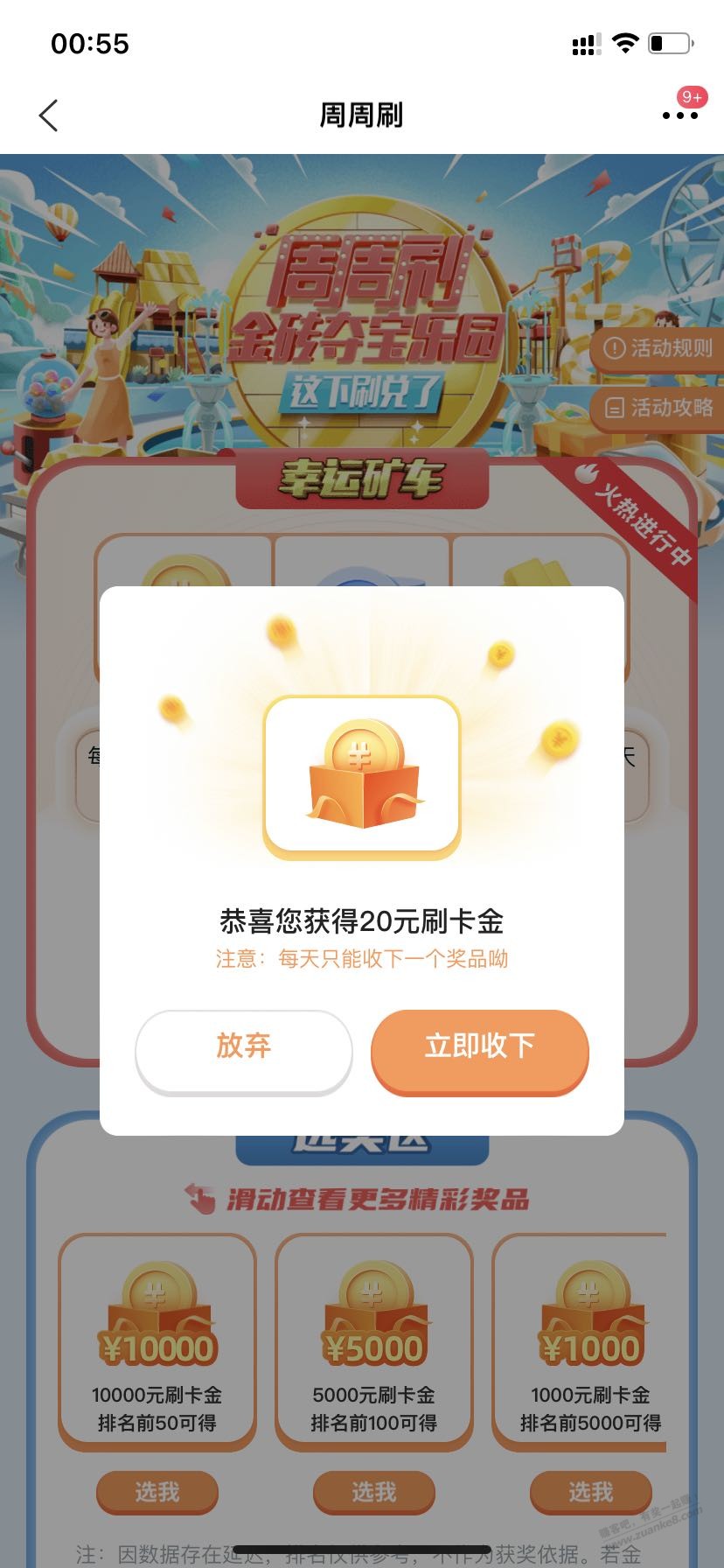Click 选我 under 10000元刷卡金
This screenshot has width=724, height=1568.
point(157,1492)
